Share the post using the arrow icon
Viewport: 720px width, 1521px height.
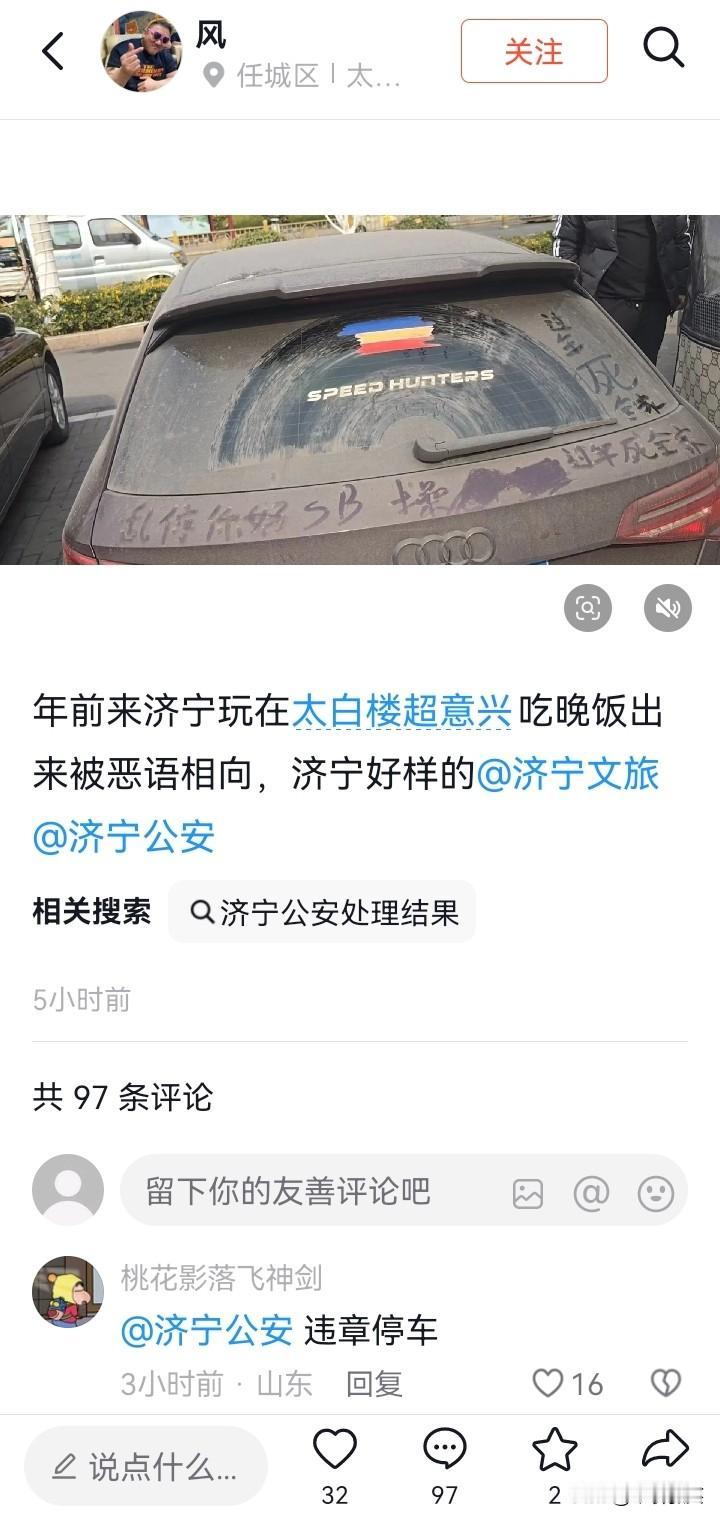[x=664, y=1446]
